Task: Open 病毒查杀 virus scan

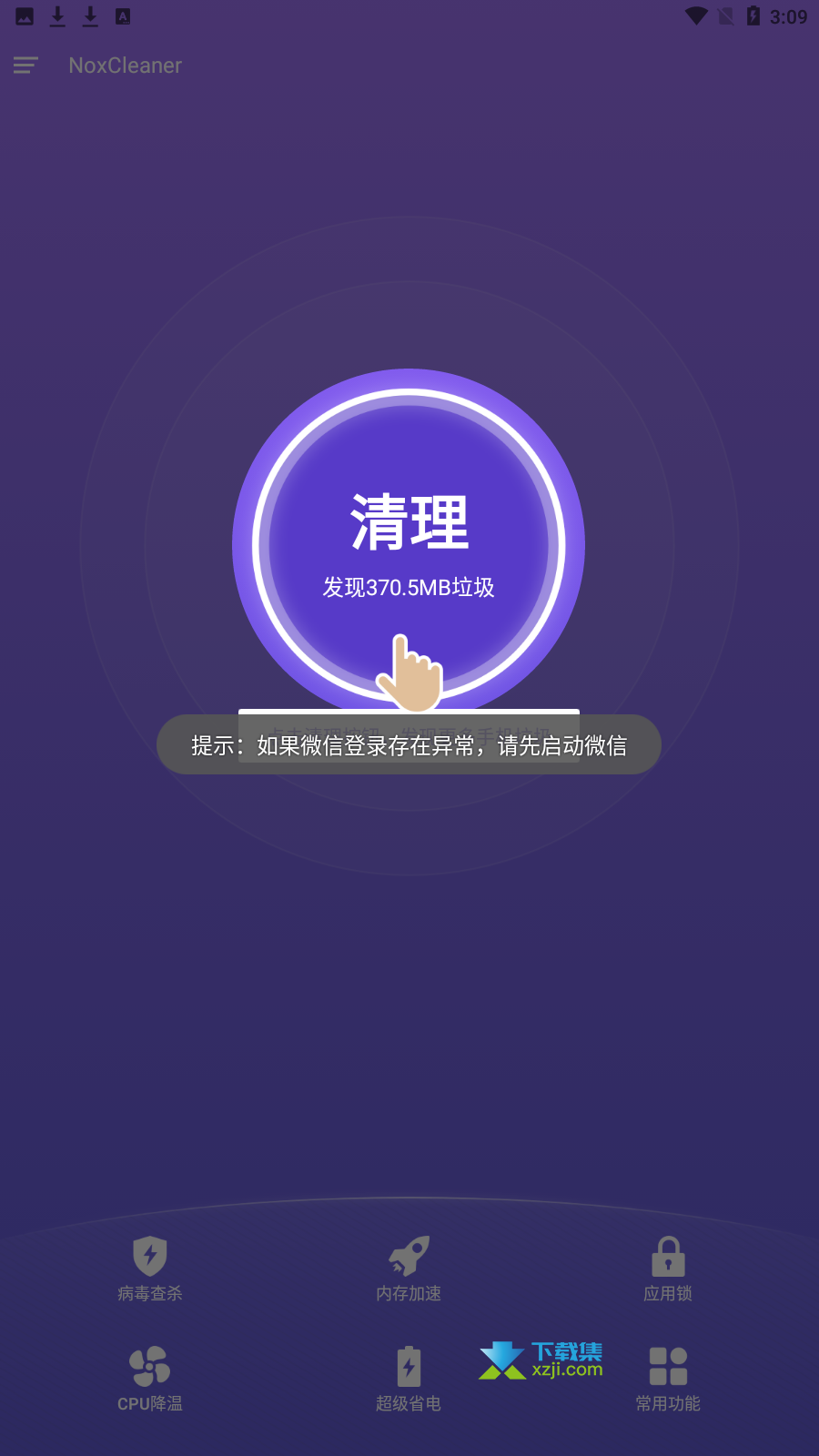Action: pos(150,1269)
